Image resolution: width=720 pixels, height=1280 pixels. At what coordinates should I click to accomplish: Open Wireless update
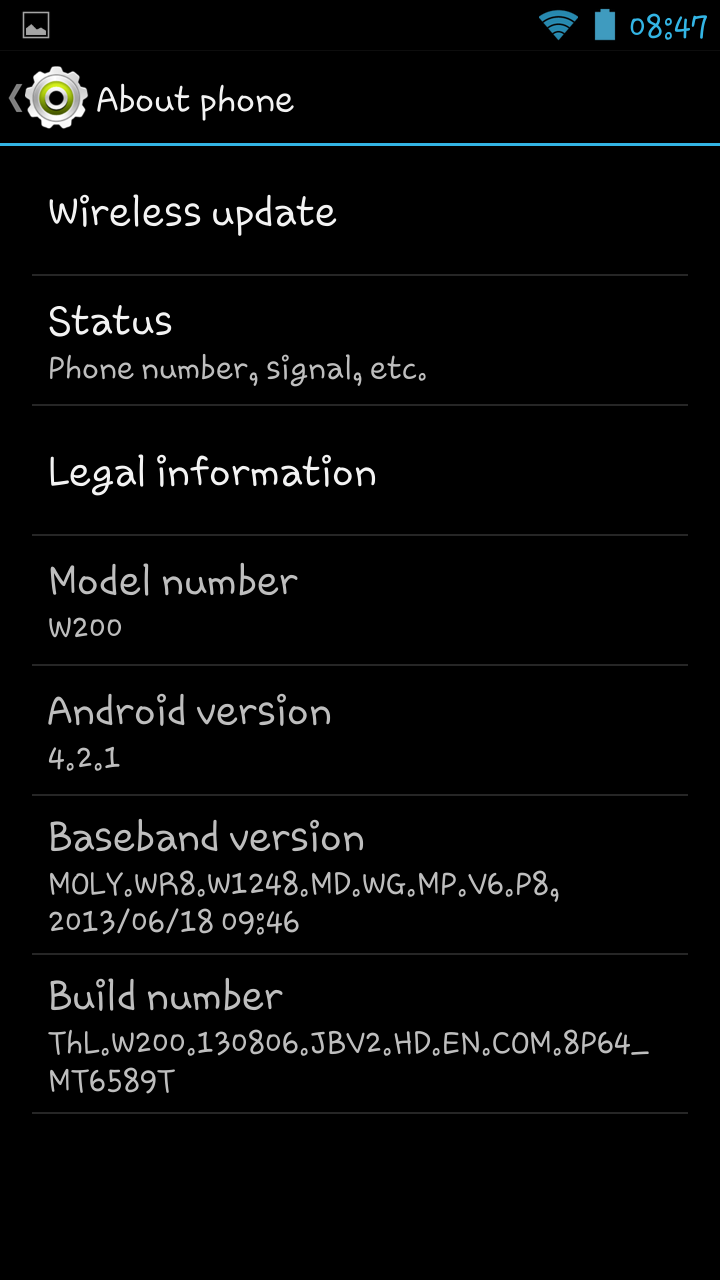pyautogui.click(x=360, y=212)
